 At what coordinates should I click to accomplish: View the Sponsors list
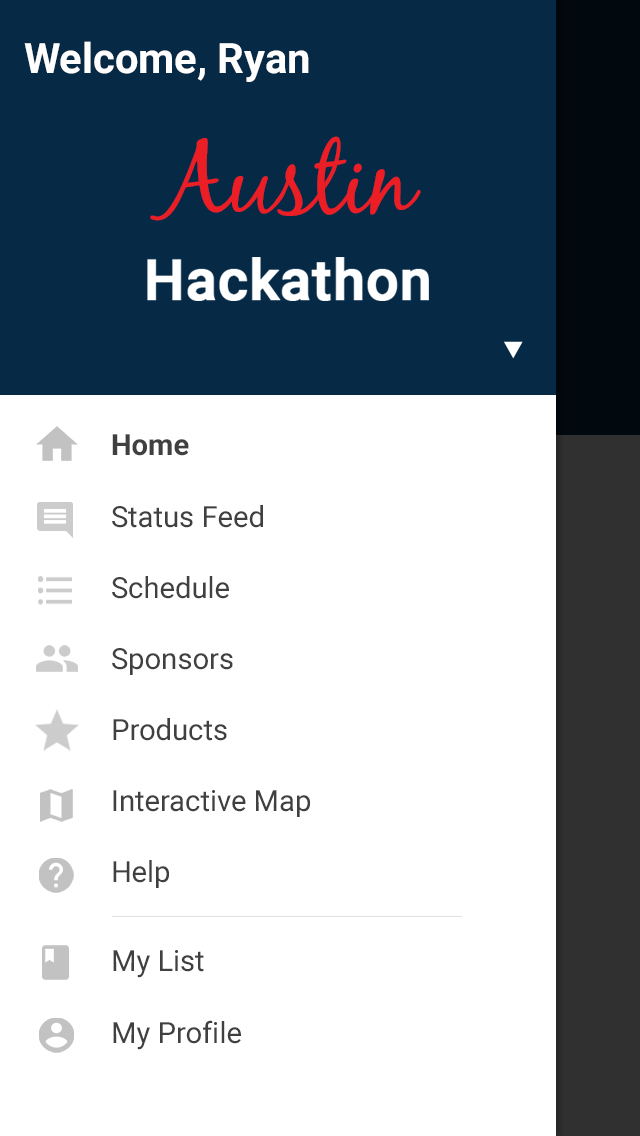tap(172, 659)
